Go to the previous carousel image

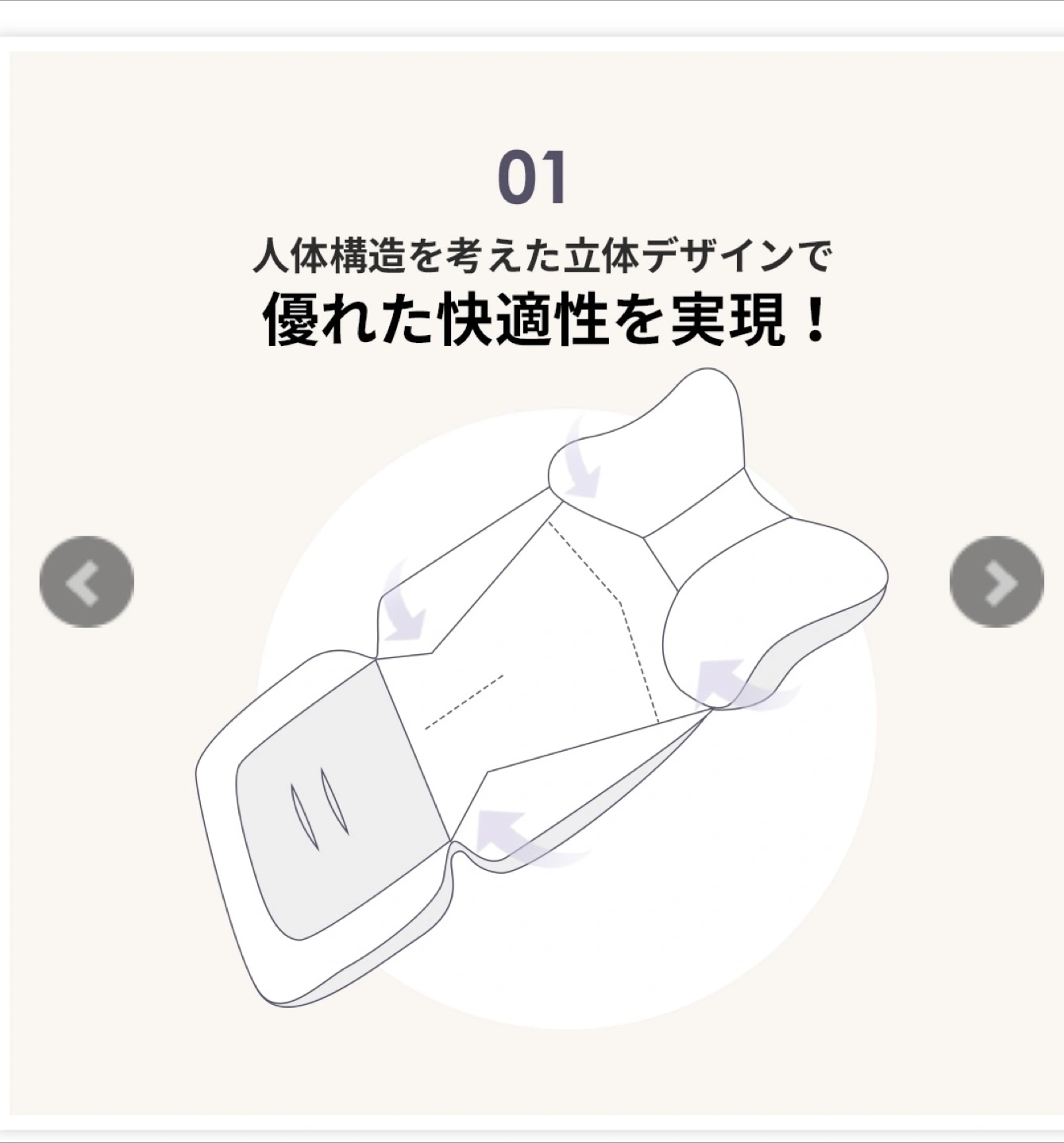point(87,582)
